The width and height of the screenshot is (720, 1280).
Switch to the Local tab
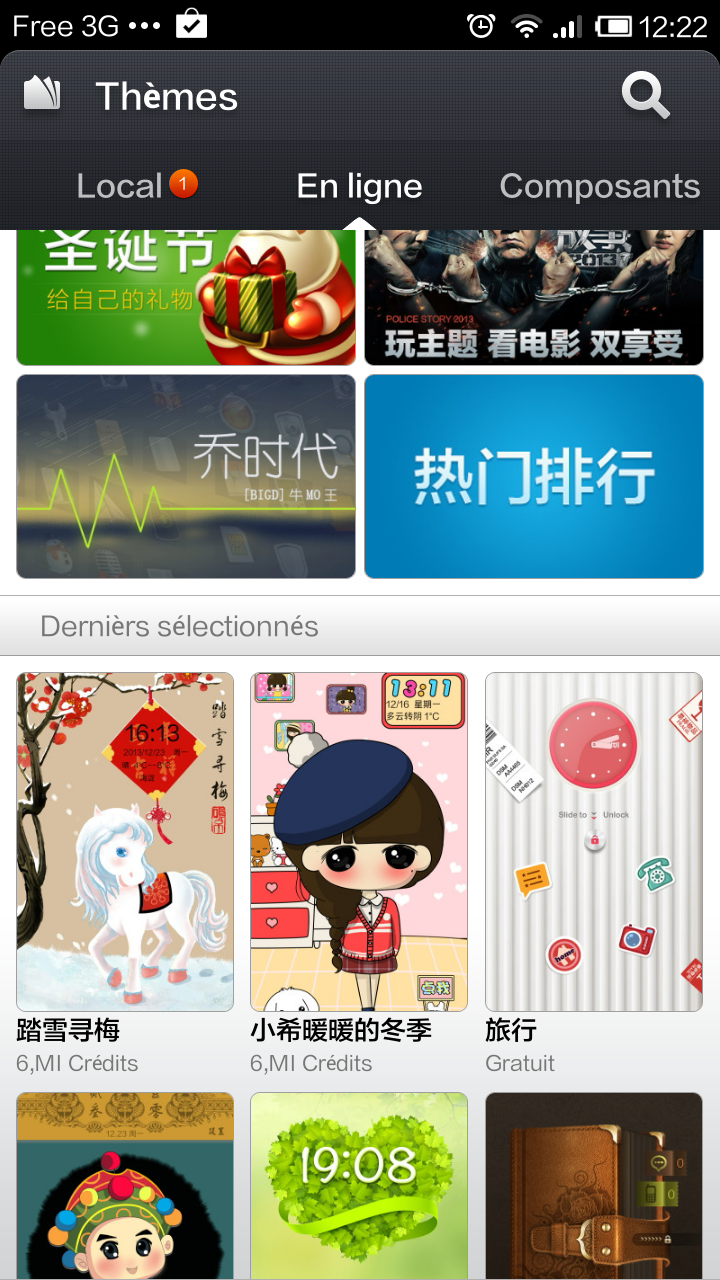point(120,186)
